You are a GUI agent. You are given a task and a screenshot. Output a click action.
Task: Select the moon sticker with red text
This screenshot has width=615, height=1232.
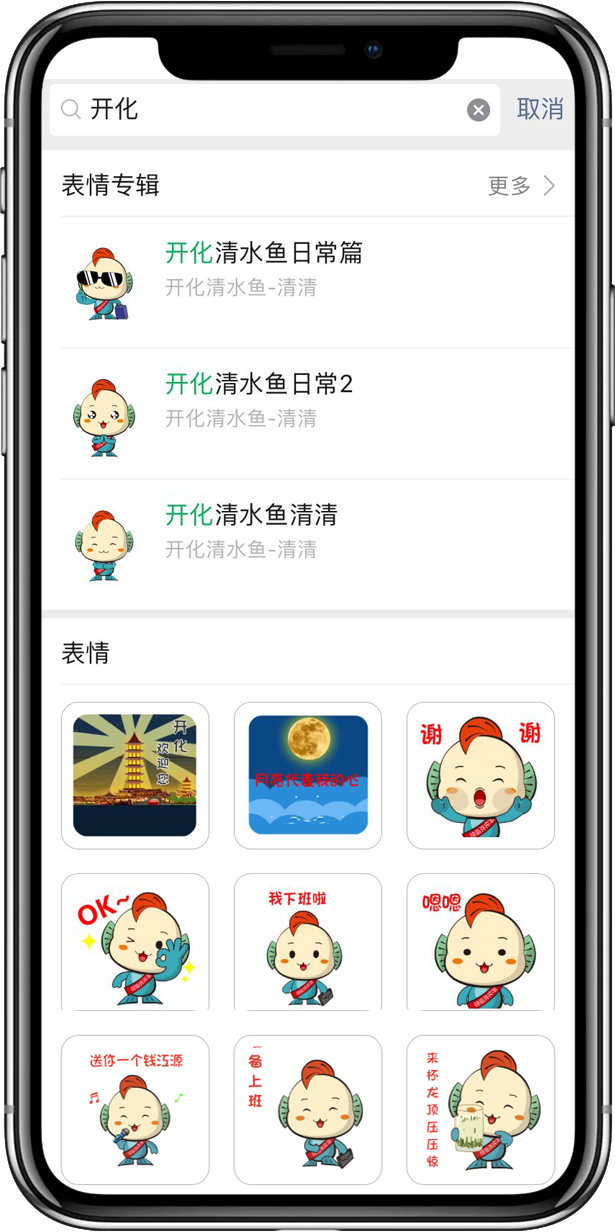tap(308, 775)
